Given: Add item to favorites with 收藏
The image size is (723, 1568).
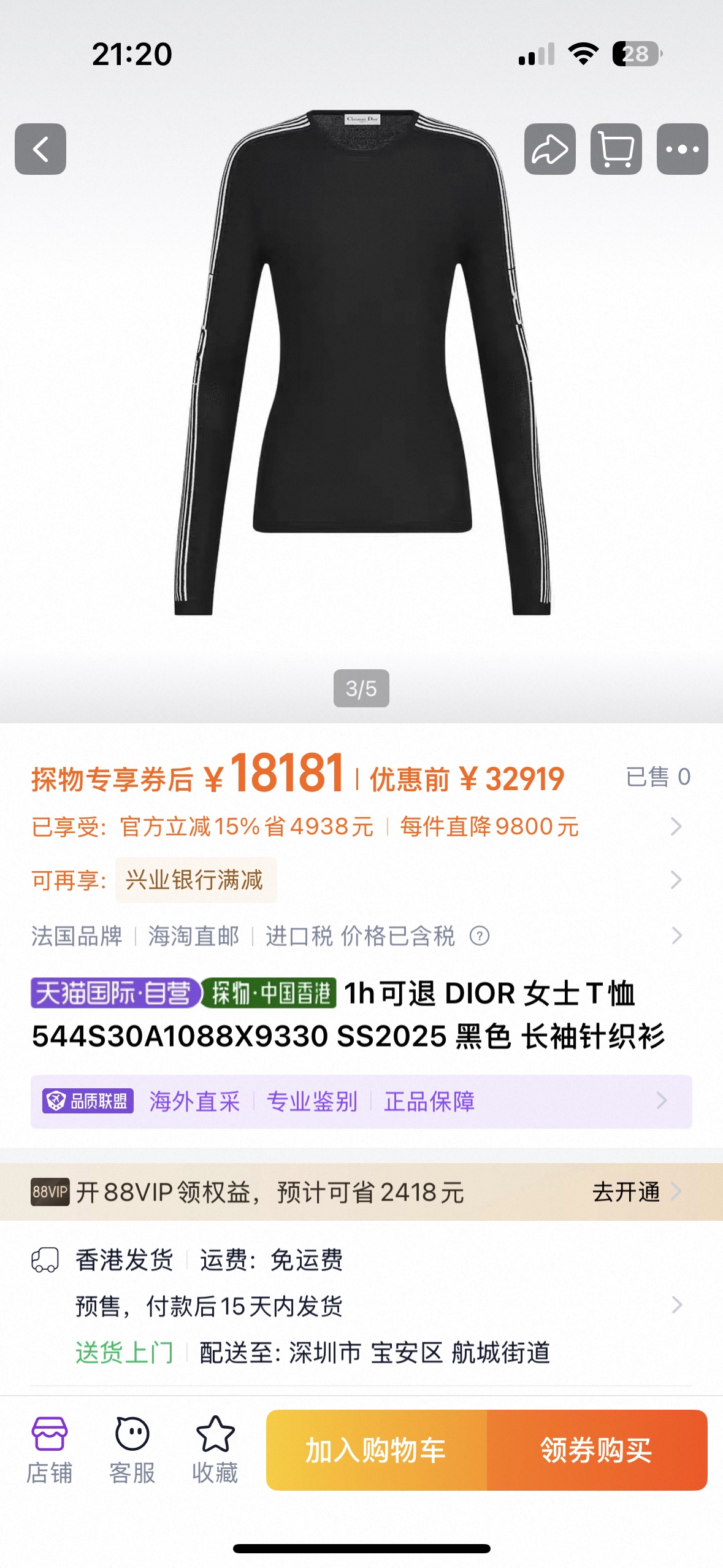Looking at the screenshot, I should point(215,1450).
